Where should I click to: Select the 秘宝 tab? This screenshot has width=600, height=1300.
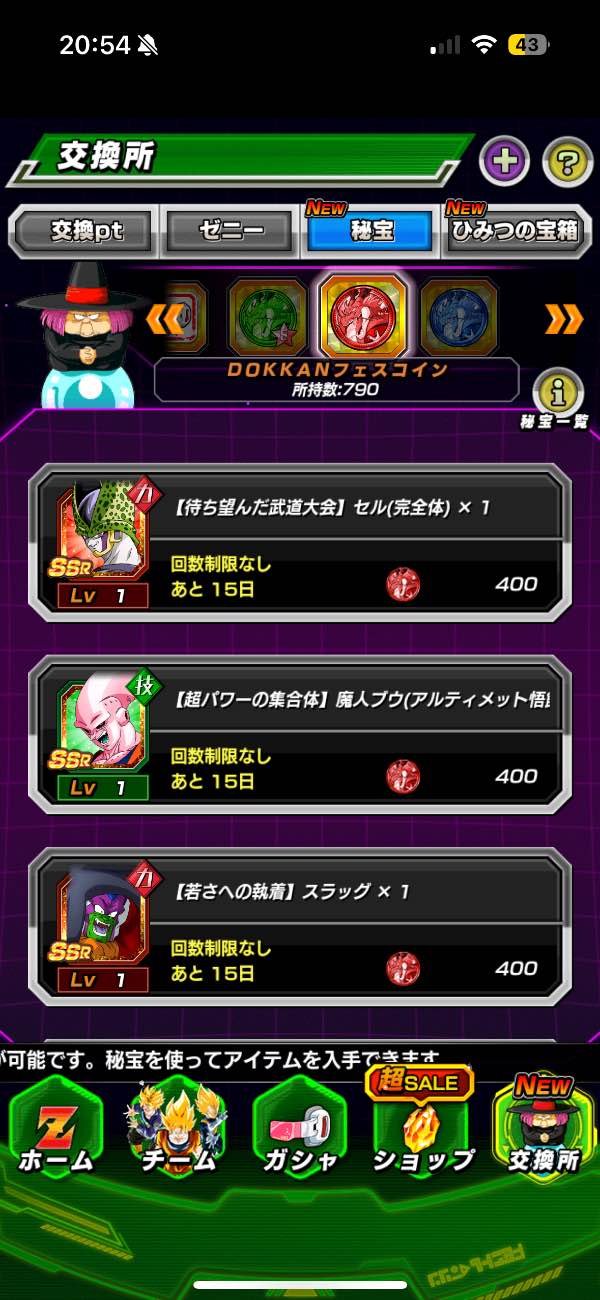coord(371,231)
